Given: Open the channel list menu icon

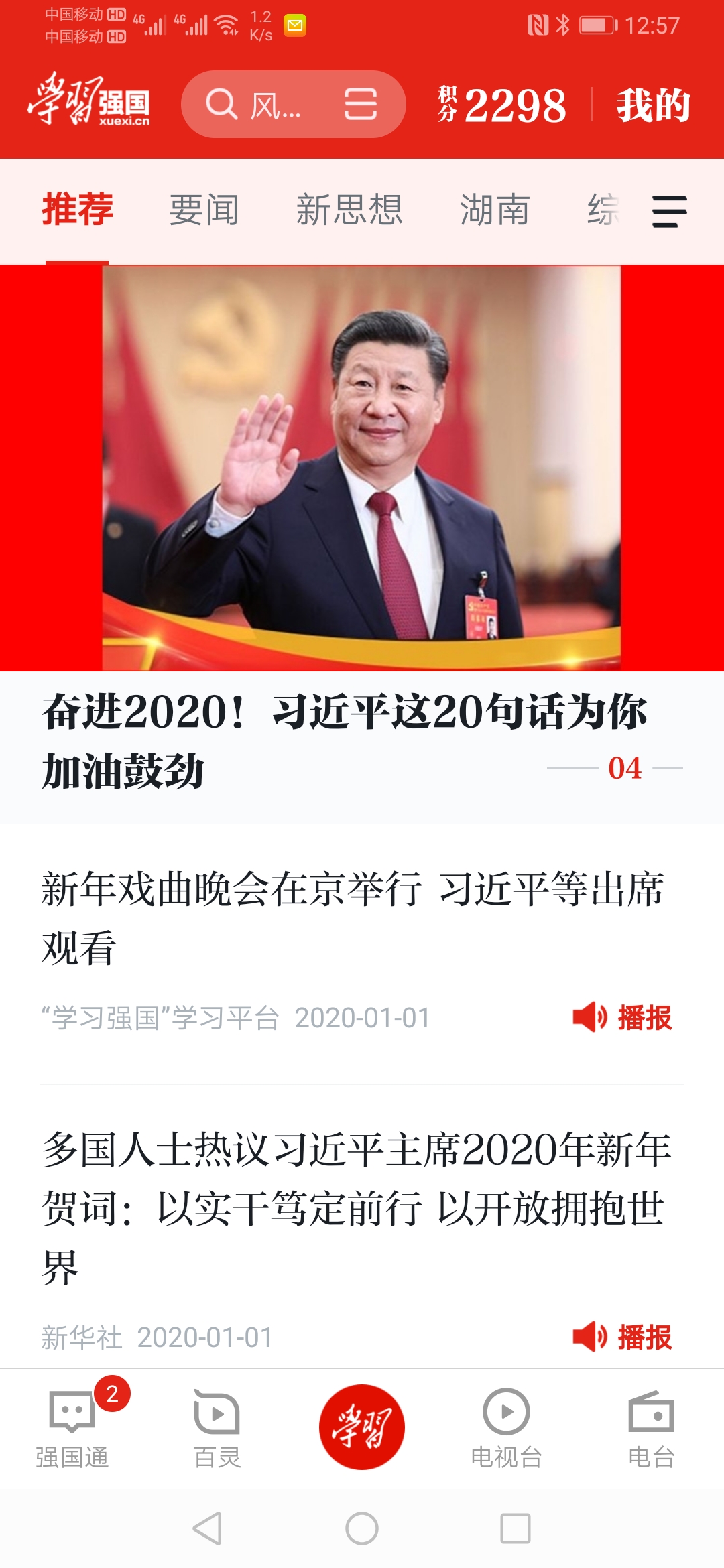Looking at the screenshot, I should point(669,212).
